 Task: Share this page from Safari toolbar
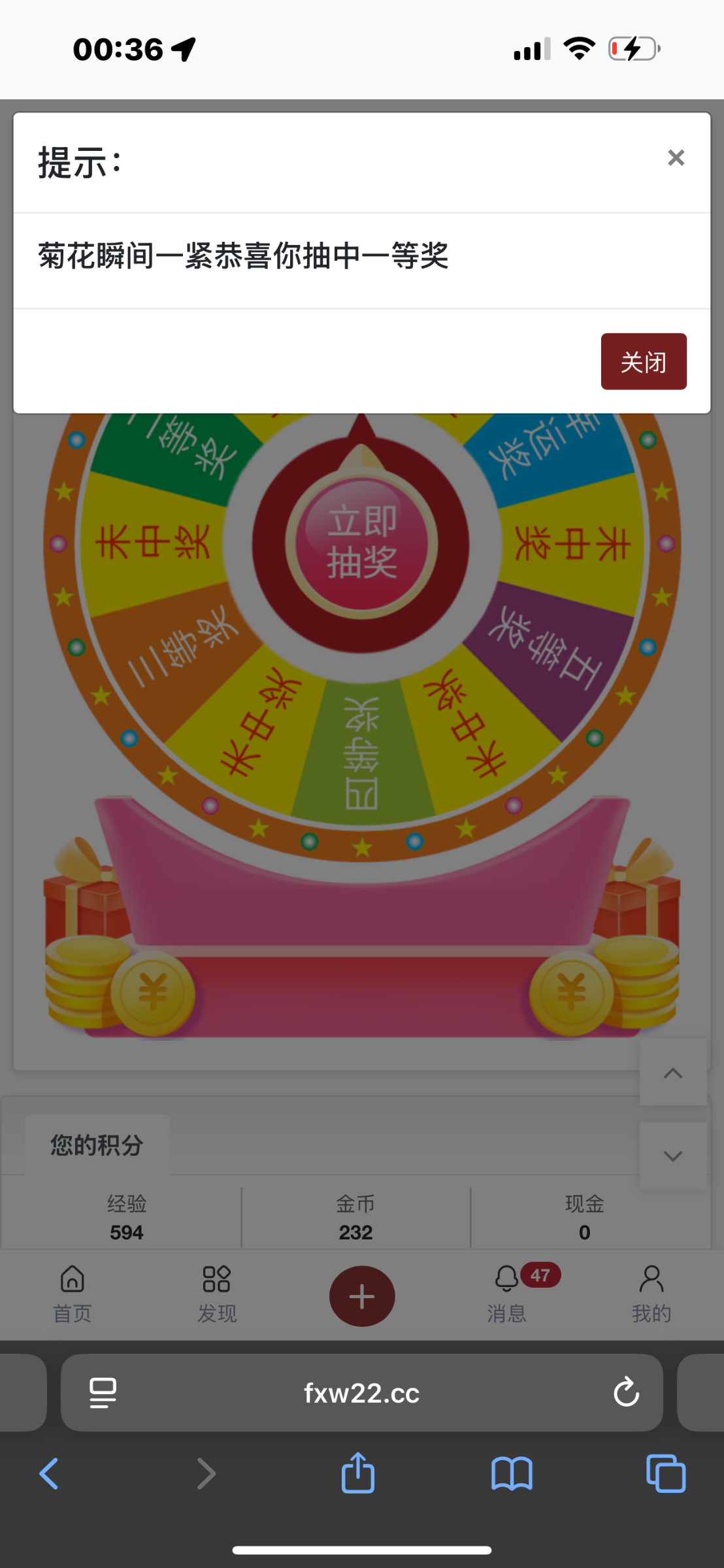coord(358,1473)
